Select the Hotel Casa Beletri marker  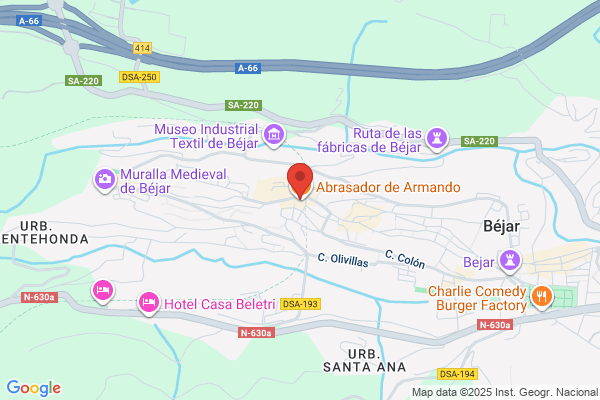pyautogui.click(x=148, y=304)
